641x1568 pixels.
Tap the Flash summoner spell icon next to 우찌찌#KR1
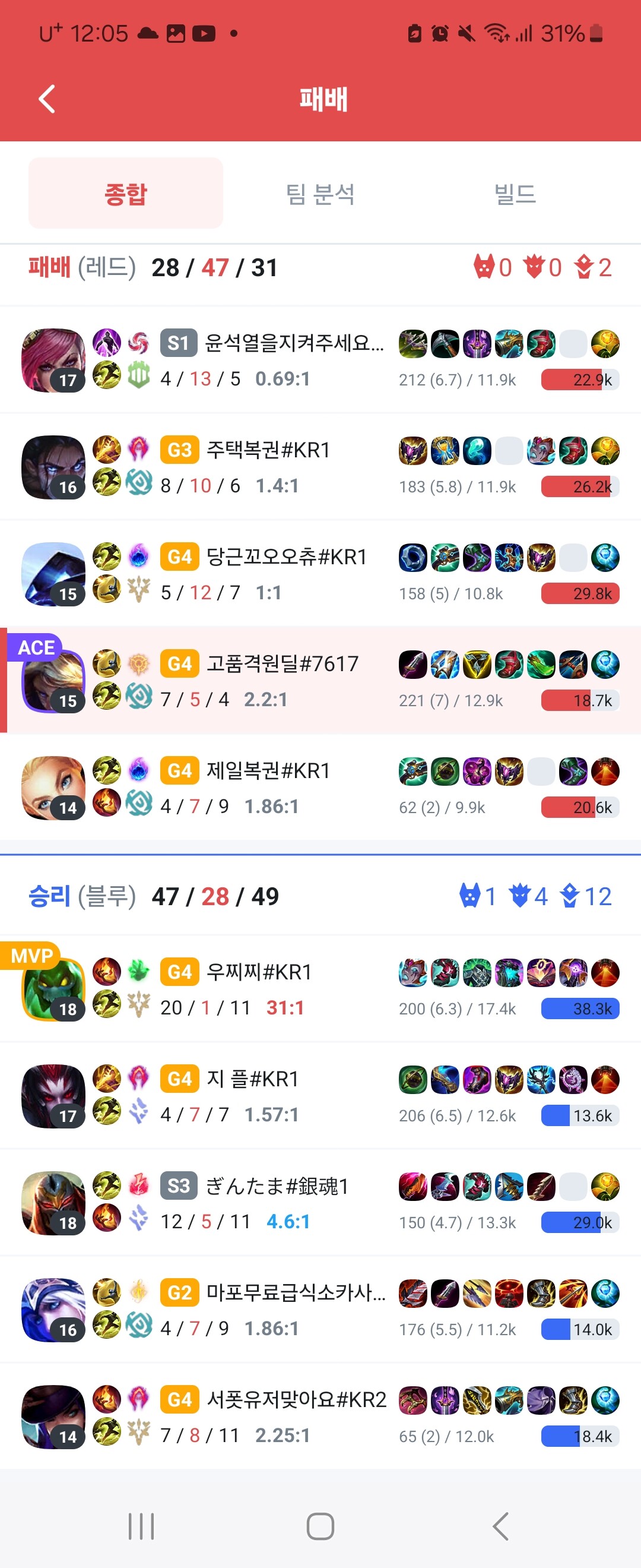(x=107, y=1006)
